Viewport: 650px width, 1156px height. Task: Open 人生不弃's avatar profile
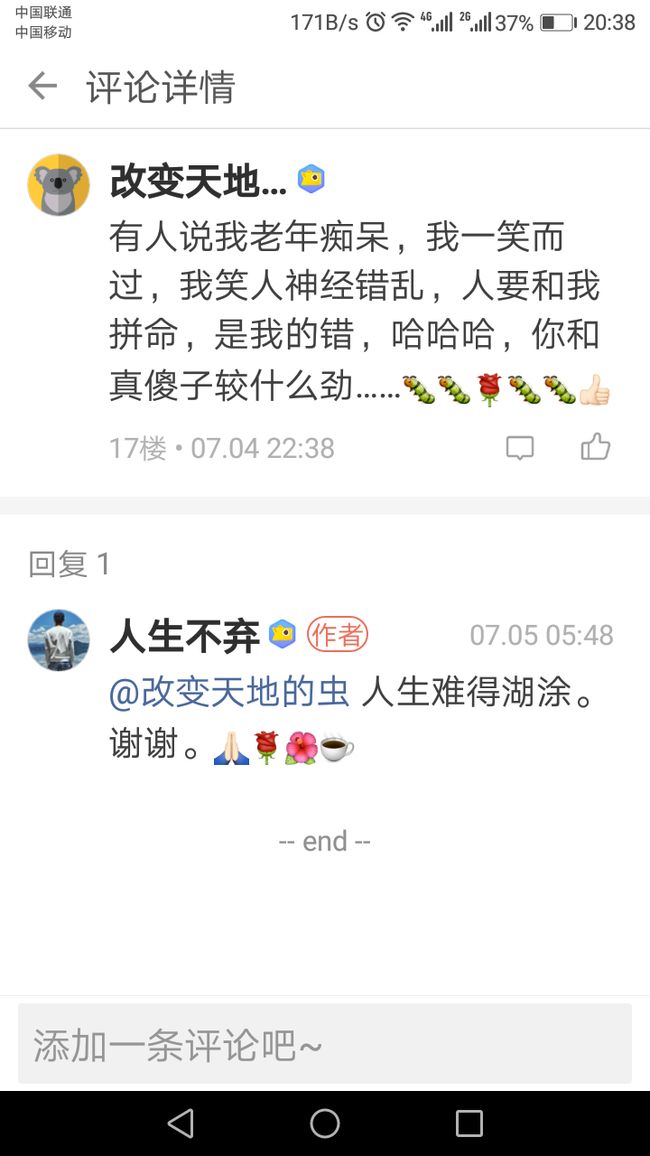(58, 640)
